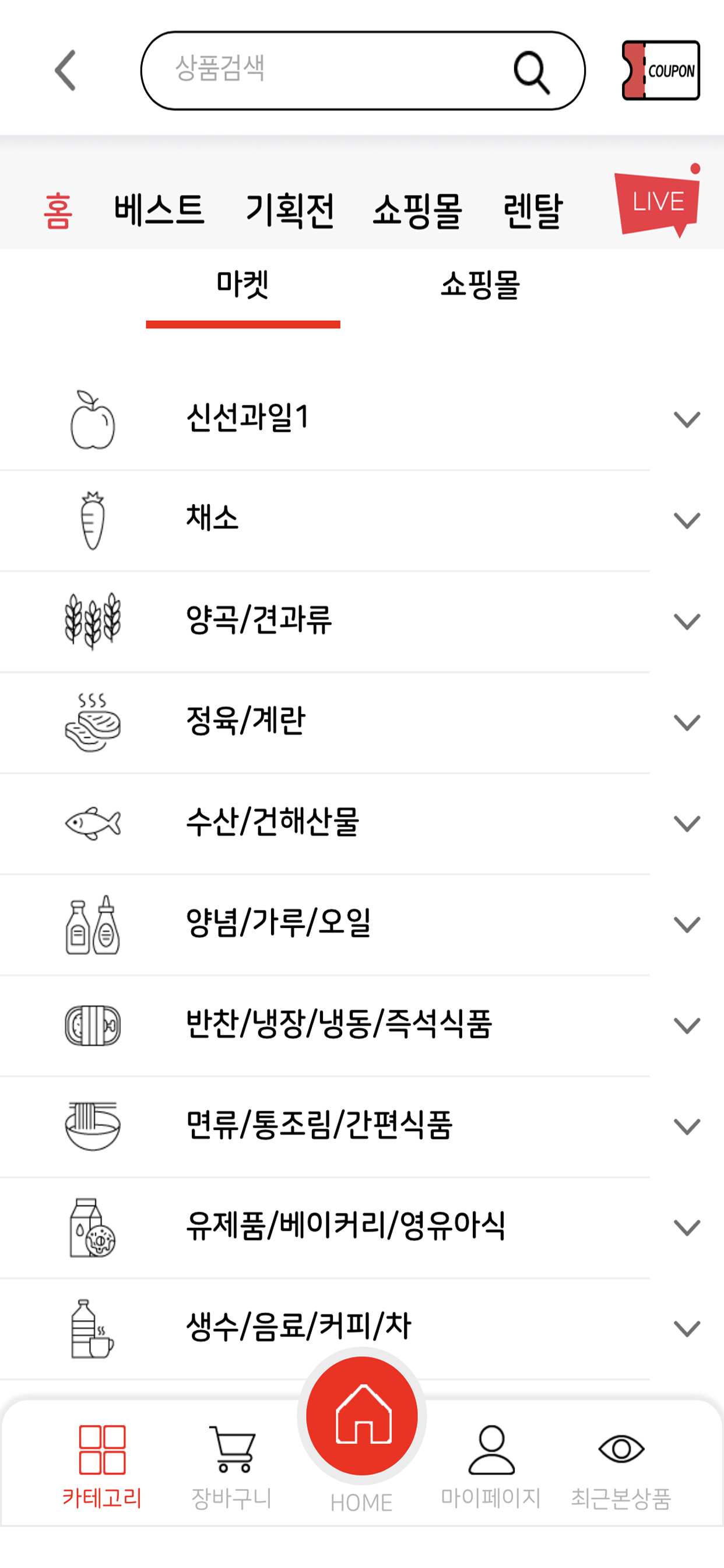Screen dimensions: 724x1568
Task: View 최근본상품 recently viewed items
Action: point(621,1467)
